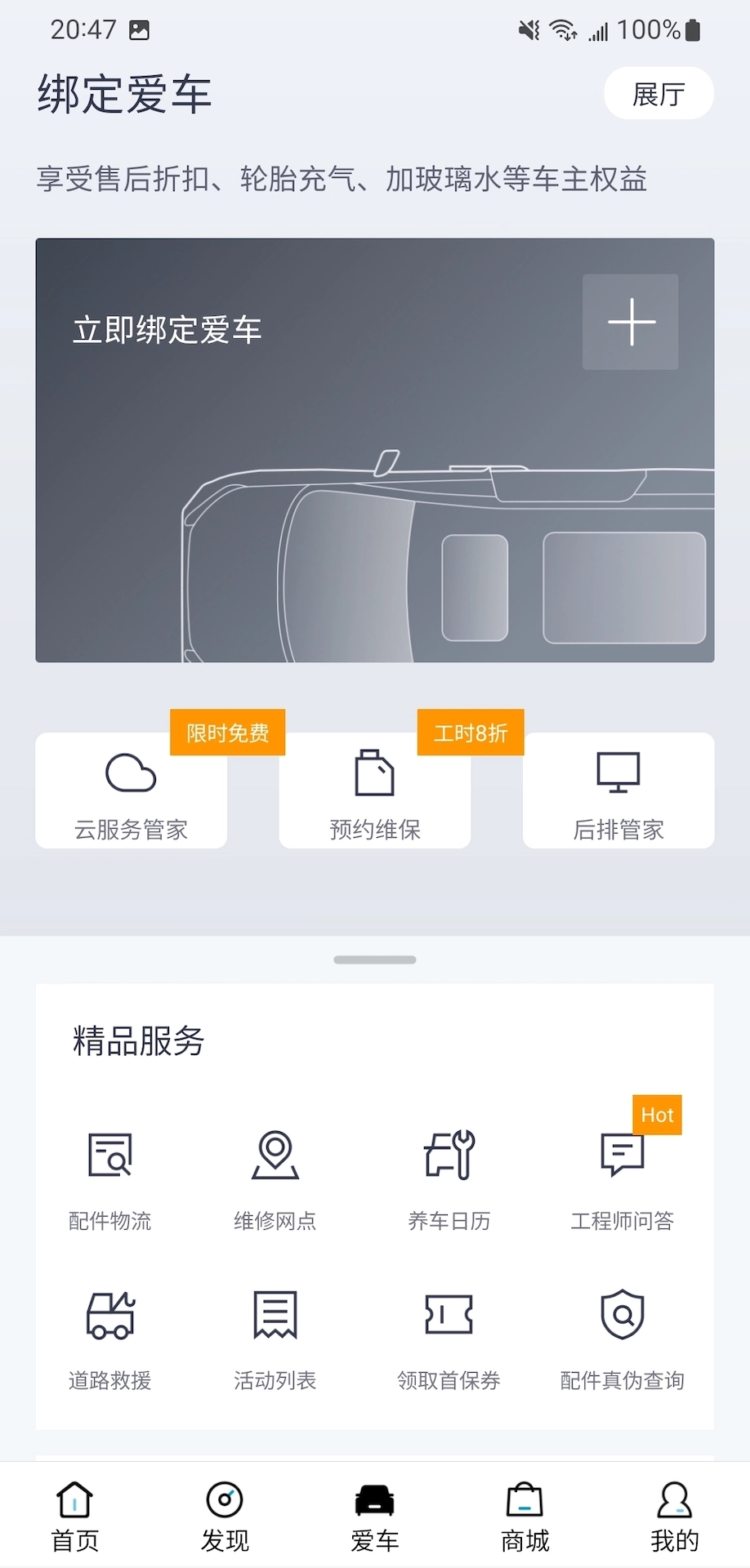Tap 立即绑定爱车 to bind your car
The height and width of the screenshot is (1568, 750).
(x=167, y=330)
